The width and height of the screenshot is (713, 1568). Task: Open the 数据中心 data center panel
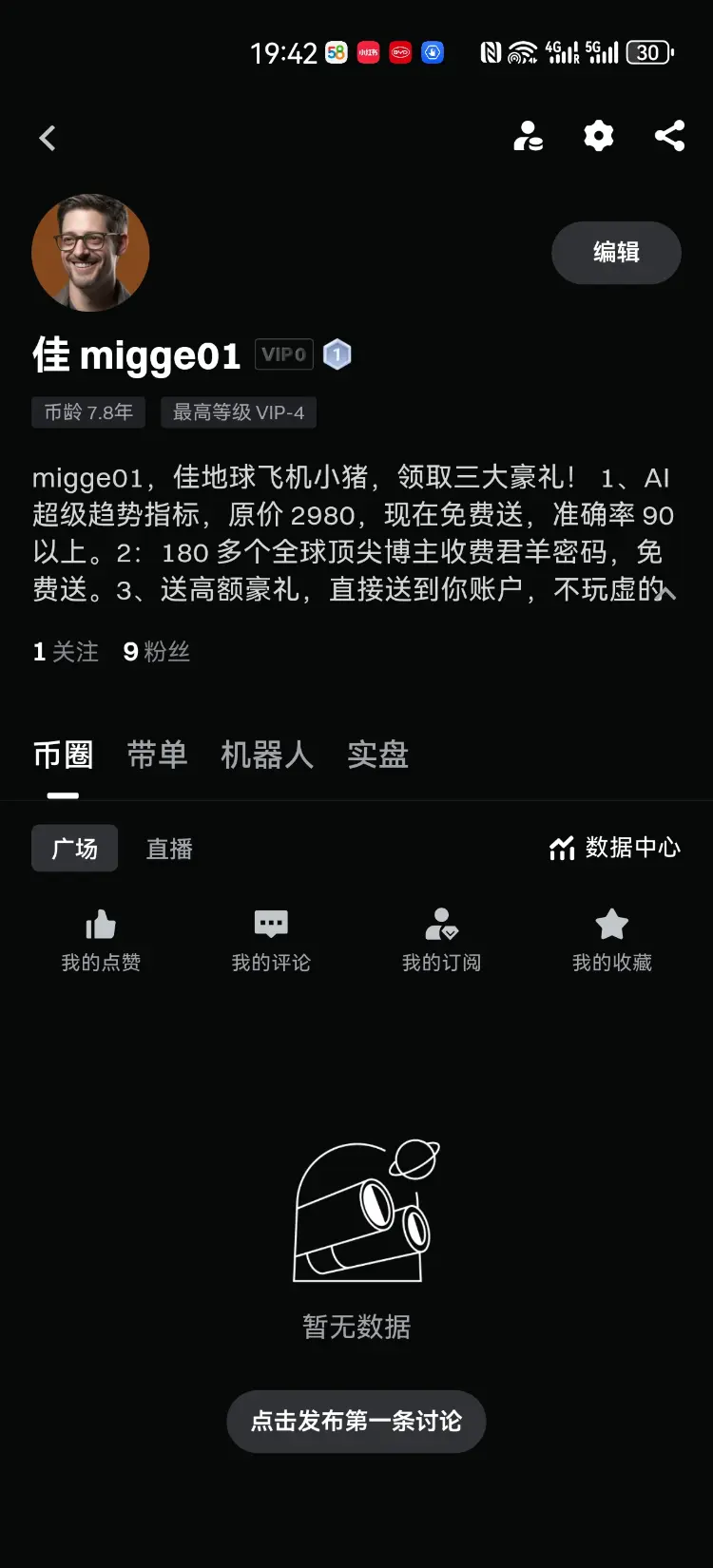tap(613, 848)
